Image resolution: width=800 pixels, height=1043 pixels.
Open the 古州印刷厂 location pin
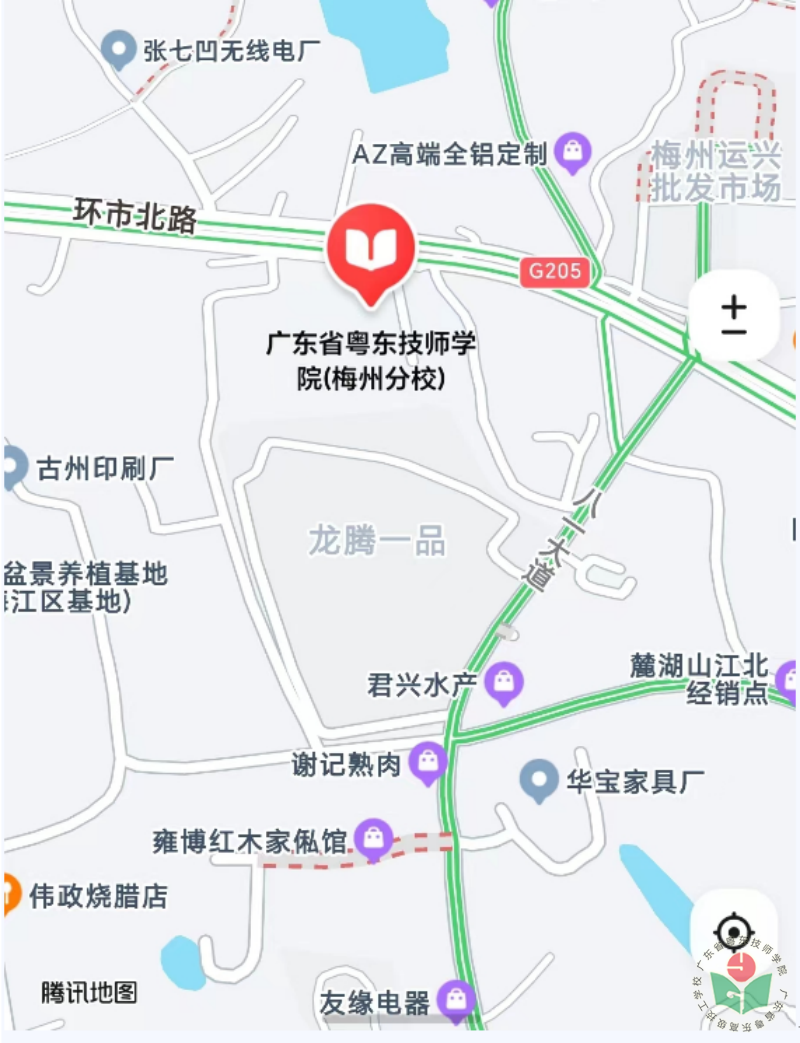12,467
